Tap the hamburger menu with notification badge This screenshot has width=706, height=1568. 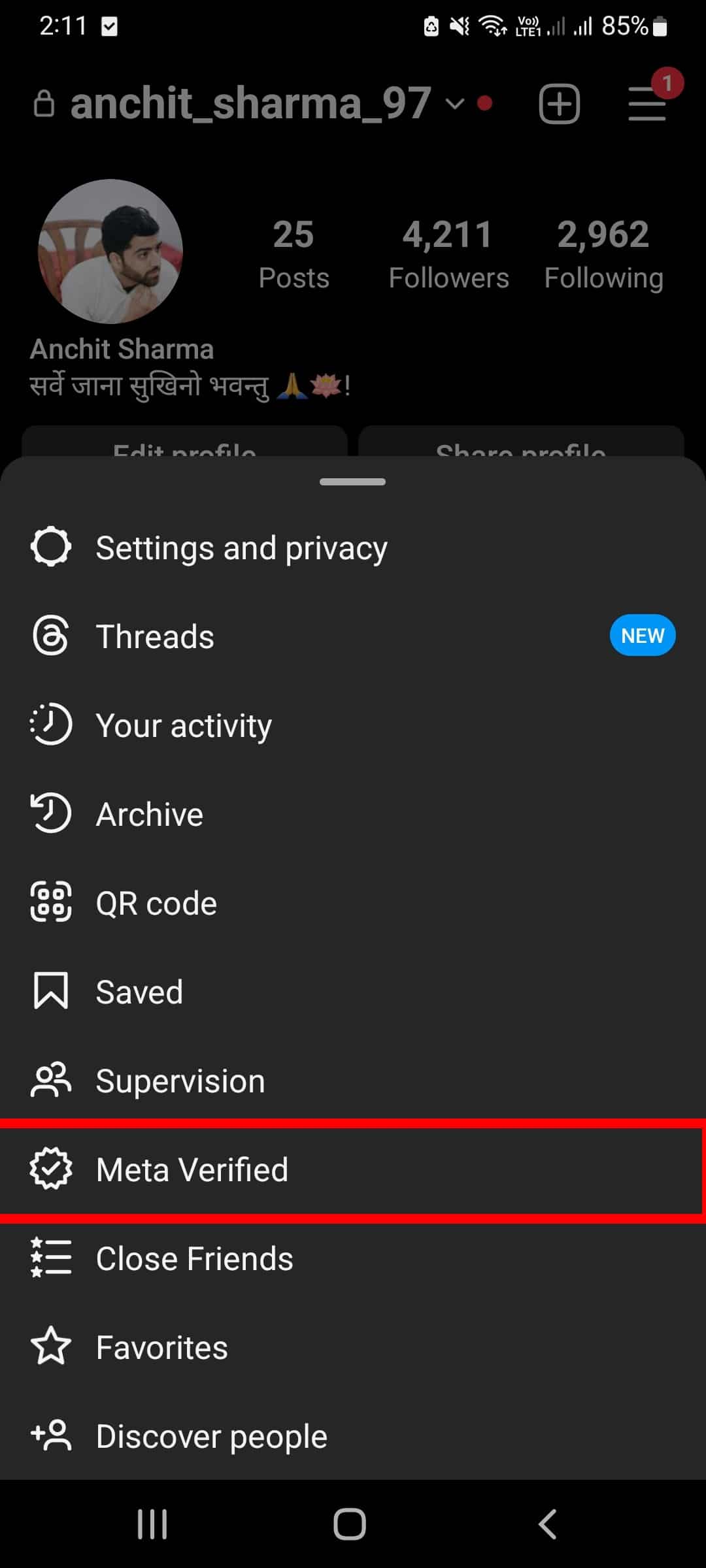click(647, 105)
